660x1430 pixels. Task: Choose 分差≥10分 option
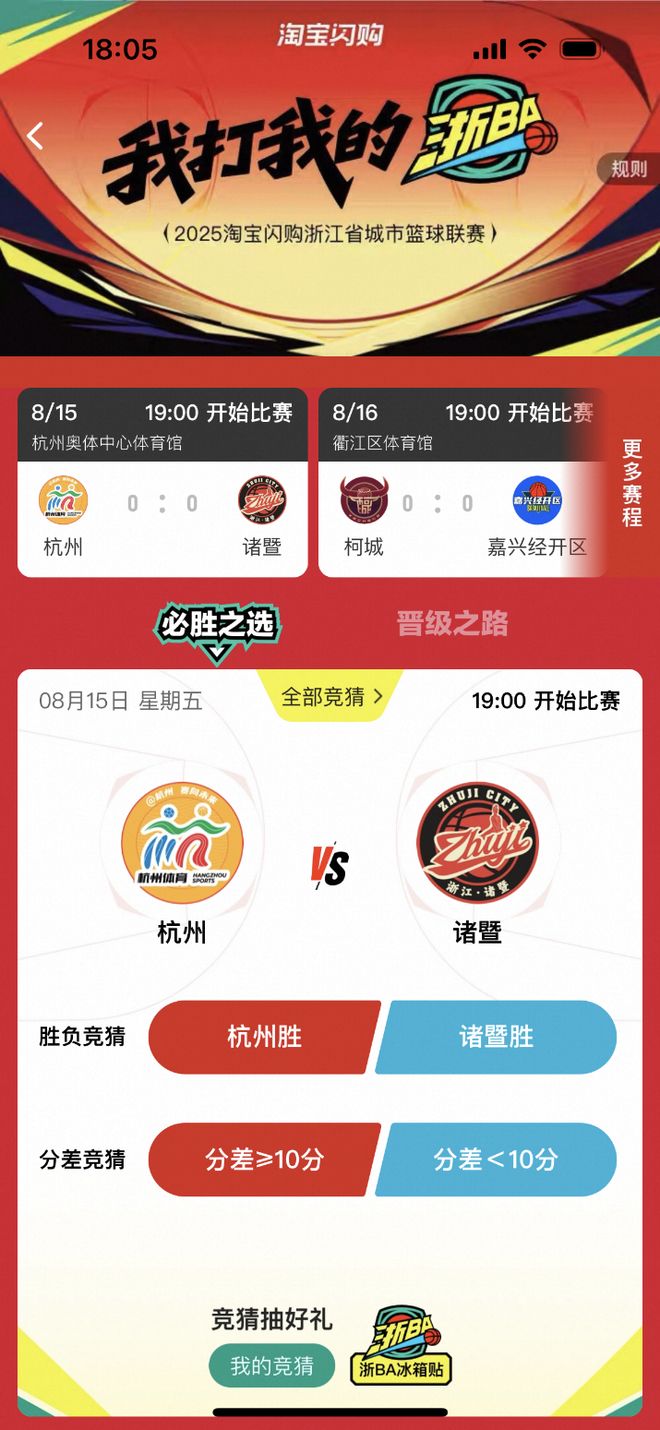(264, 1159)
